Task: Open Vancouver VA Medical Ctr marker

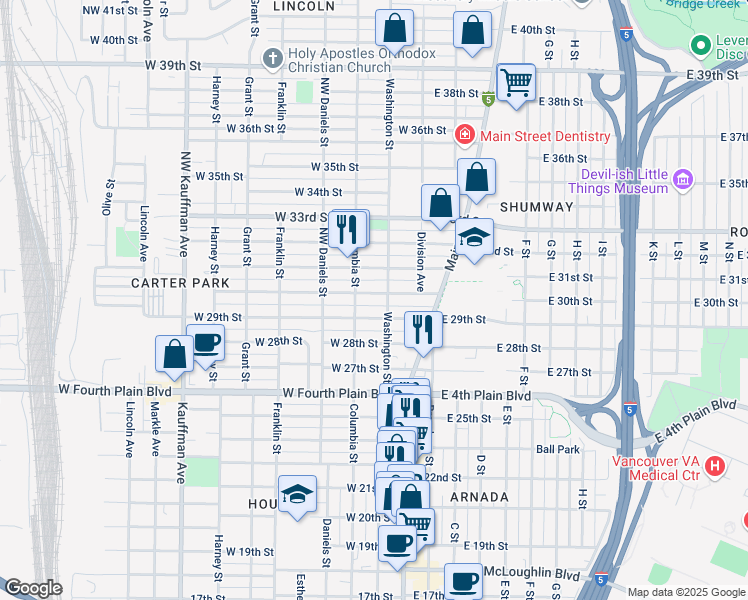Action: (x=715, y=466)
